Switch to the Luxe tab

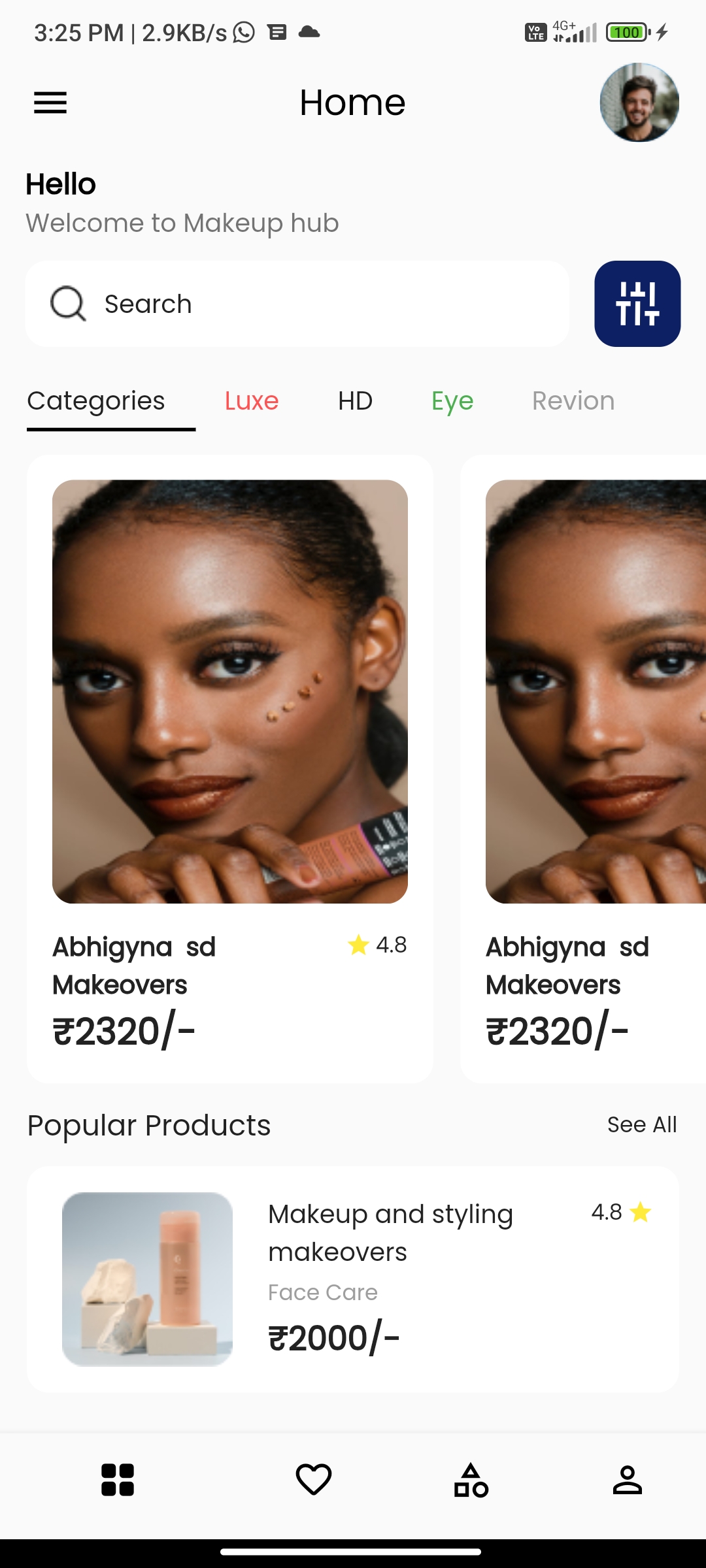(x=252, y=401)
